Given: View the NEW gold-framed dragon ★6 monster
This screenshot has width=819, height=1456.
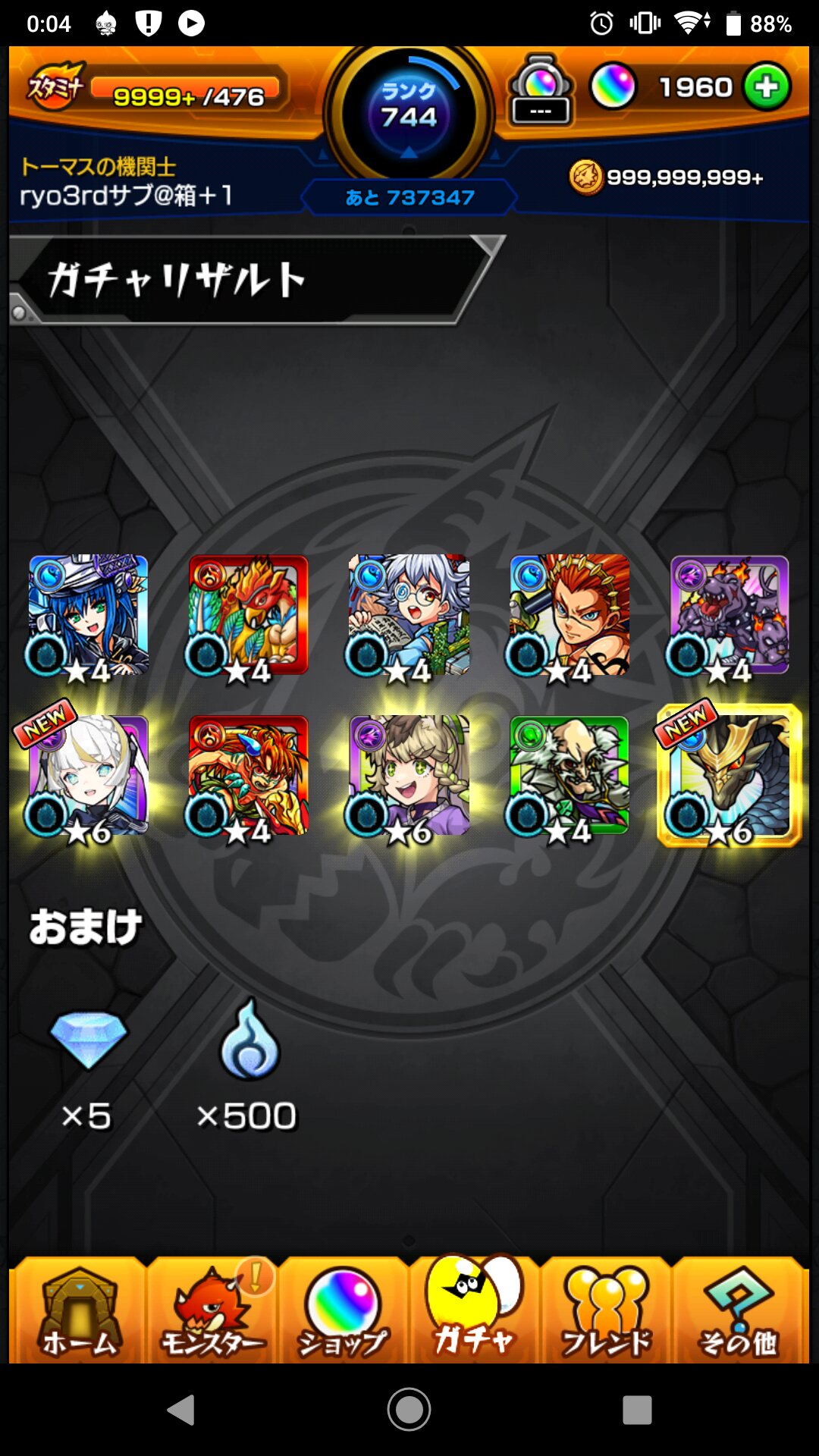Looking at the screenshot, I should tap(729, 775).
